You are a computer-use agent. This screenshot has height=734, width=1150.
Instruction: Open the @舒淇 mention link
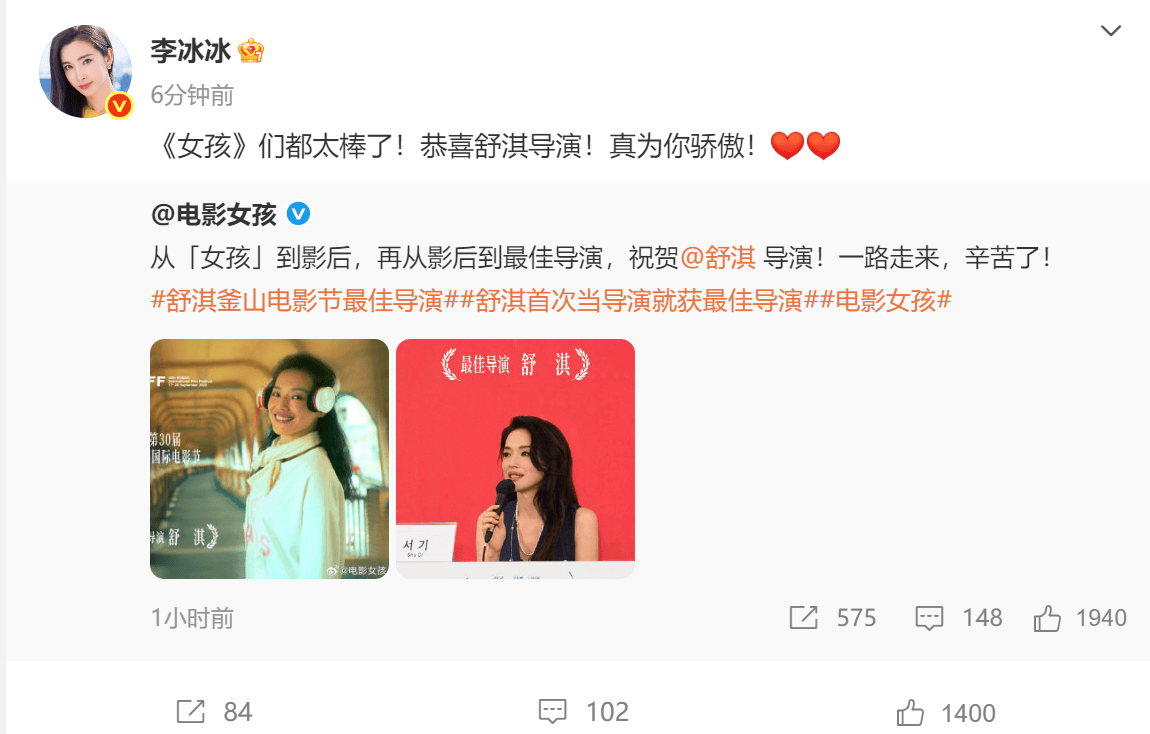(x=717, y=258)
